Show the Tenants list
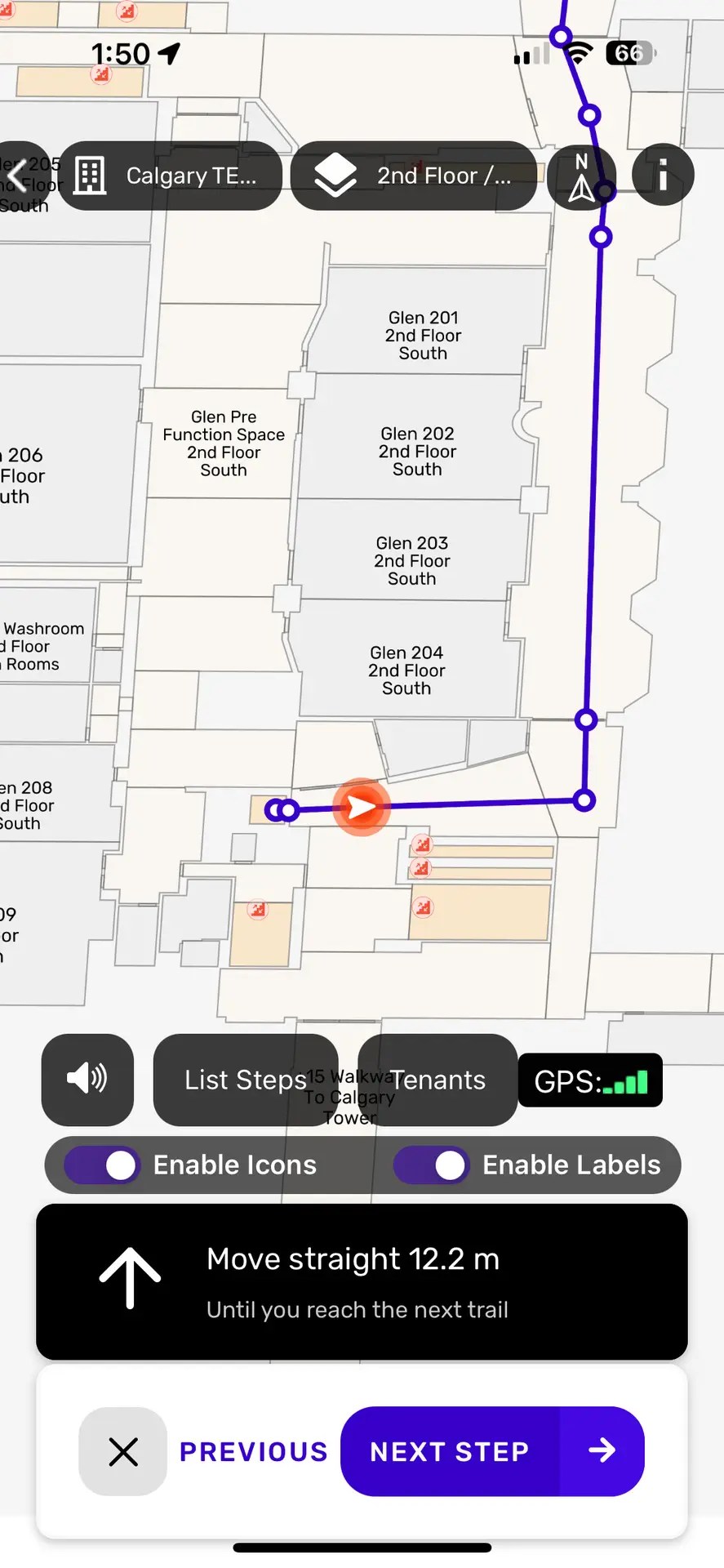 [x=438, y=1080]
